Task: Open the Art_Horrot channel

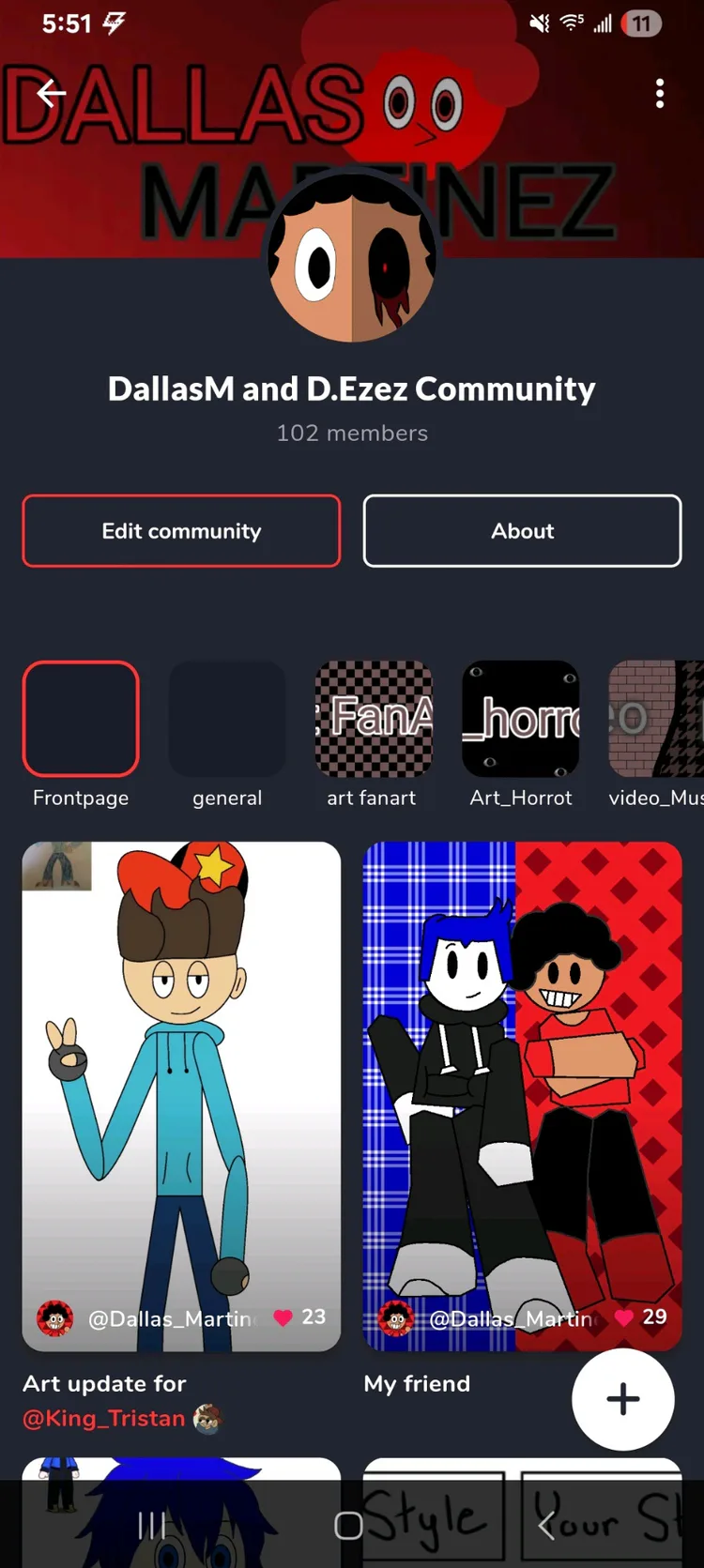Action: tap(520, 720)
